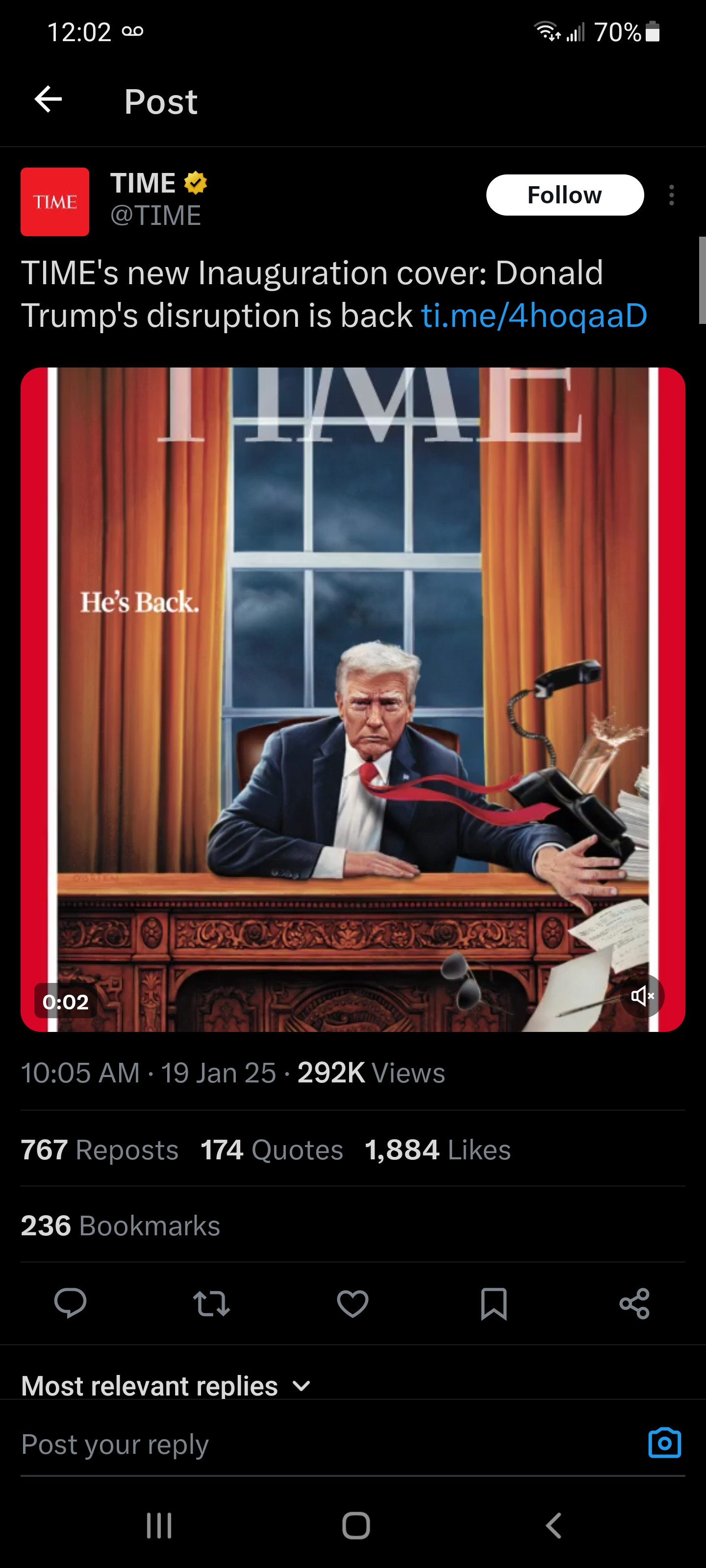Viewport: 706px width, 1568px height.
Task: Tap the Post your reply field
Action: coord(304,1444)
